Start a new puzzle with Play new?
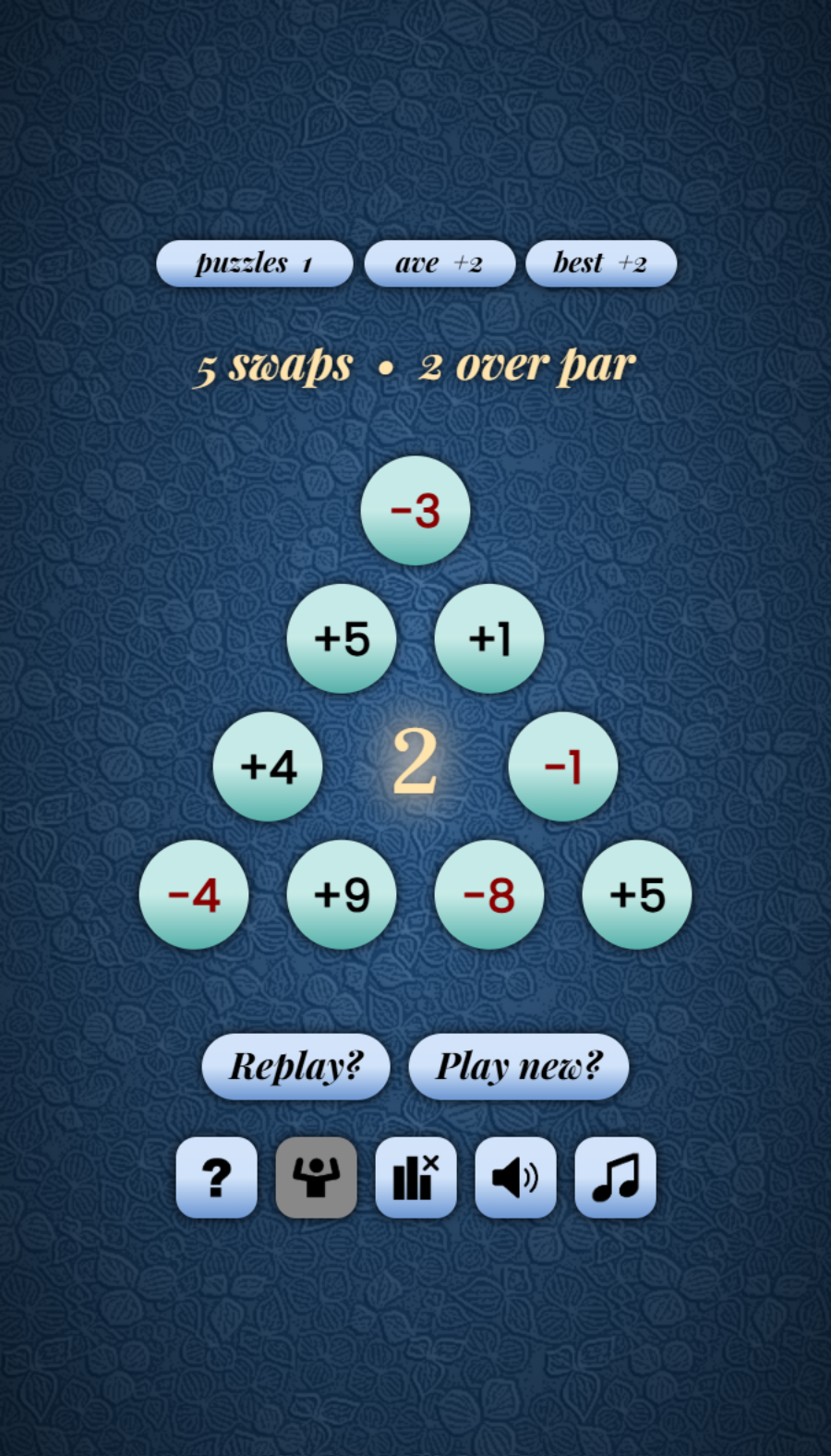Screen dimensions: 831x1456 tap(518, 1066)
